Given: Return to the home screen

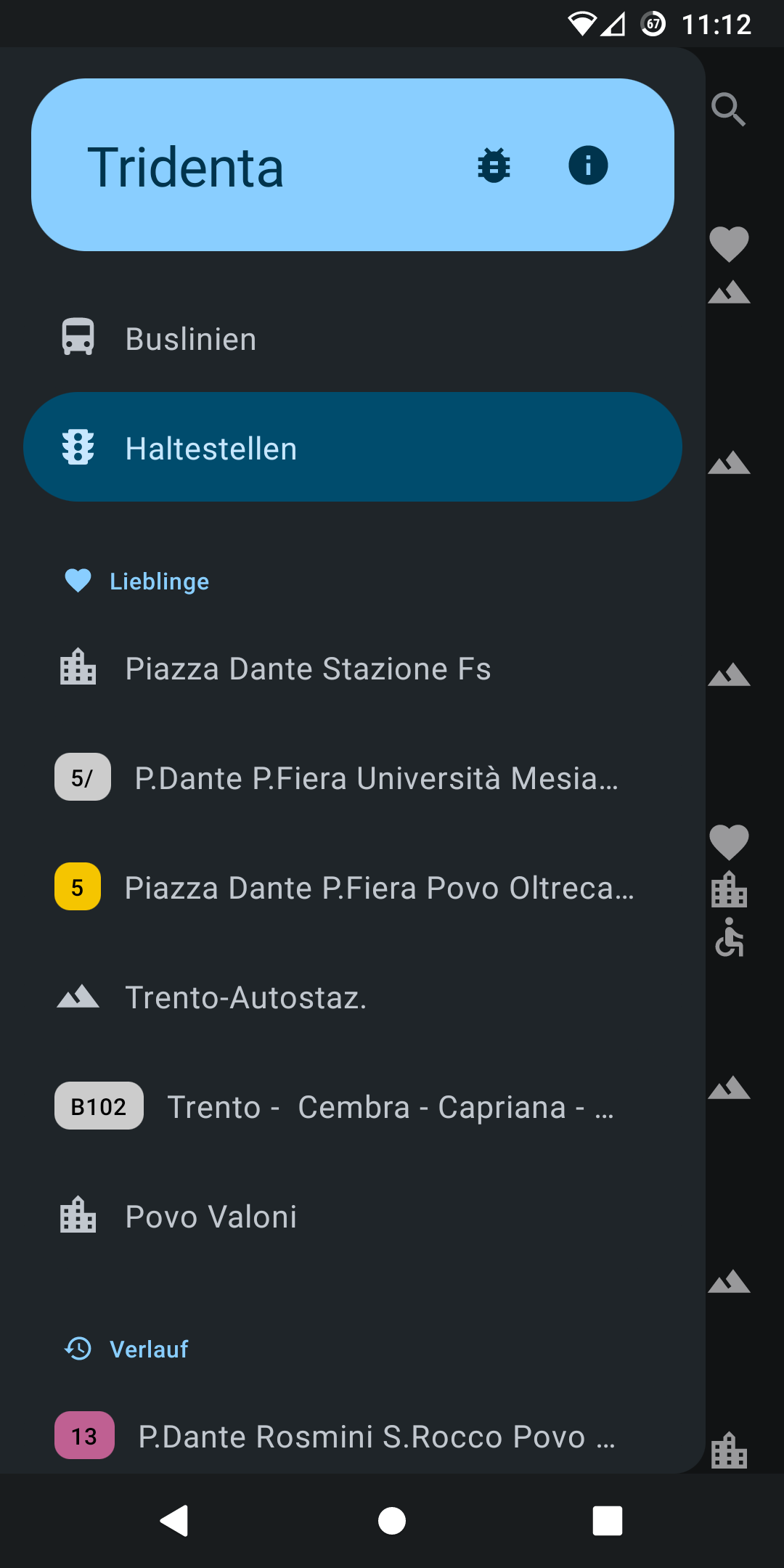Looking at the screenshot, I should point(392,1520).
